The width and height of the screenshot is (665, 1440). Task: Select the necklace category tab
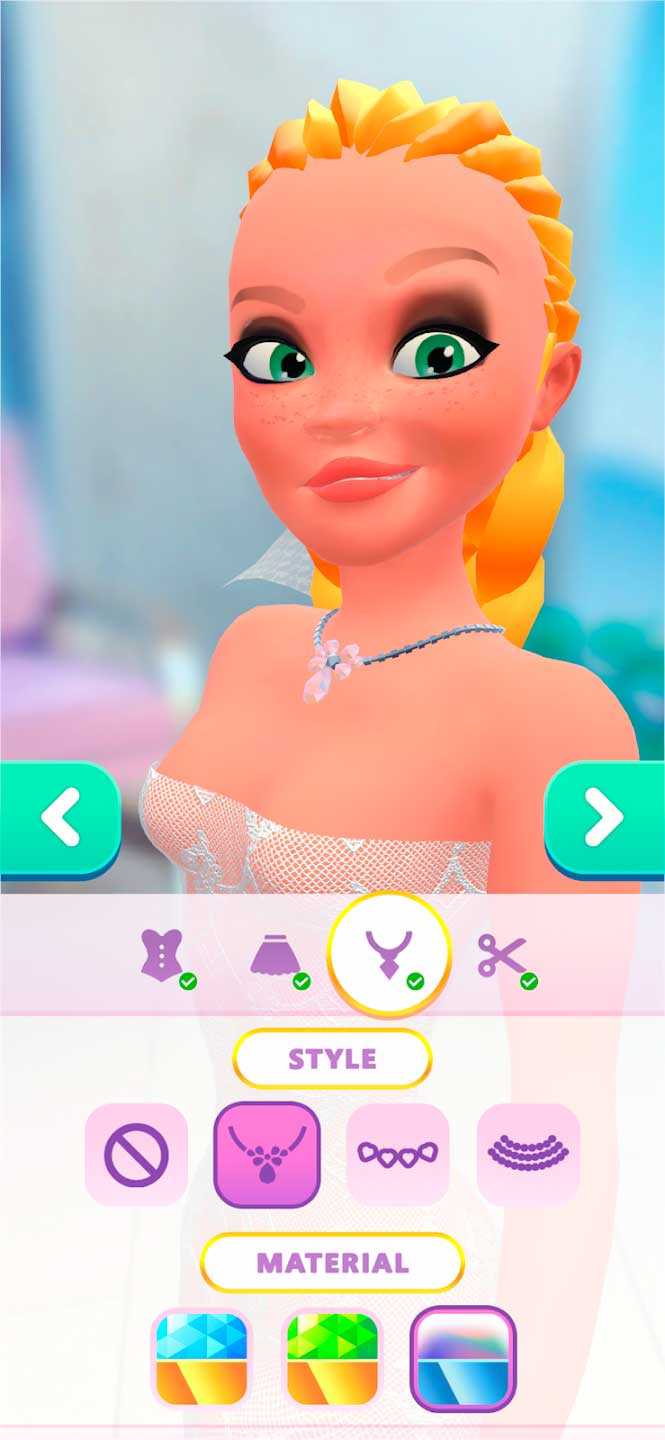point(389,955)
